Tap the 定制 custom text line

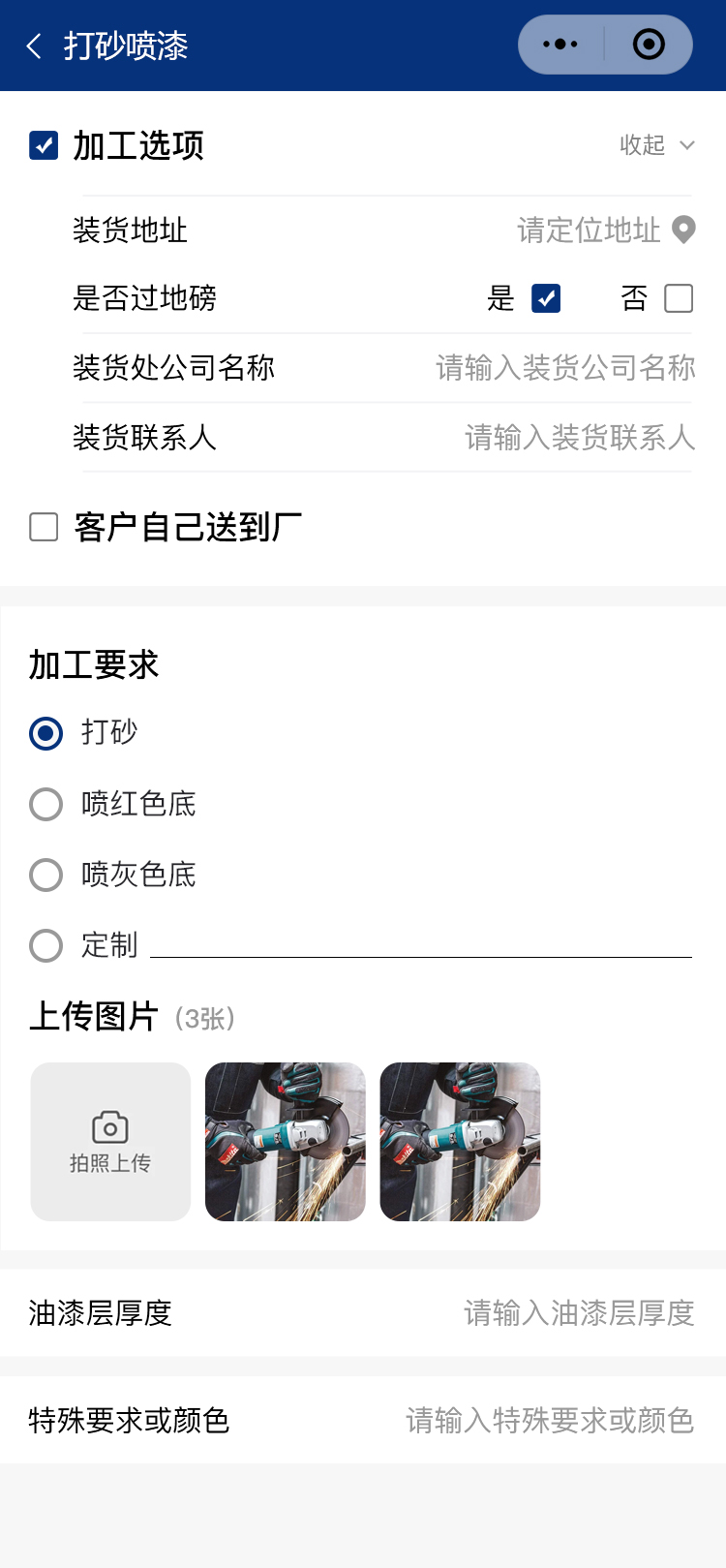point(421,944)
